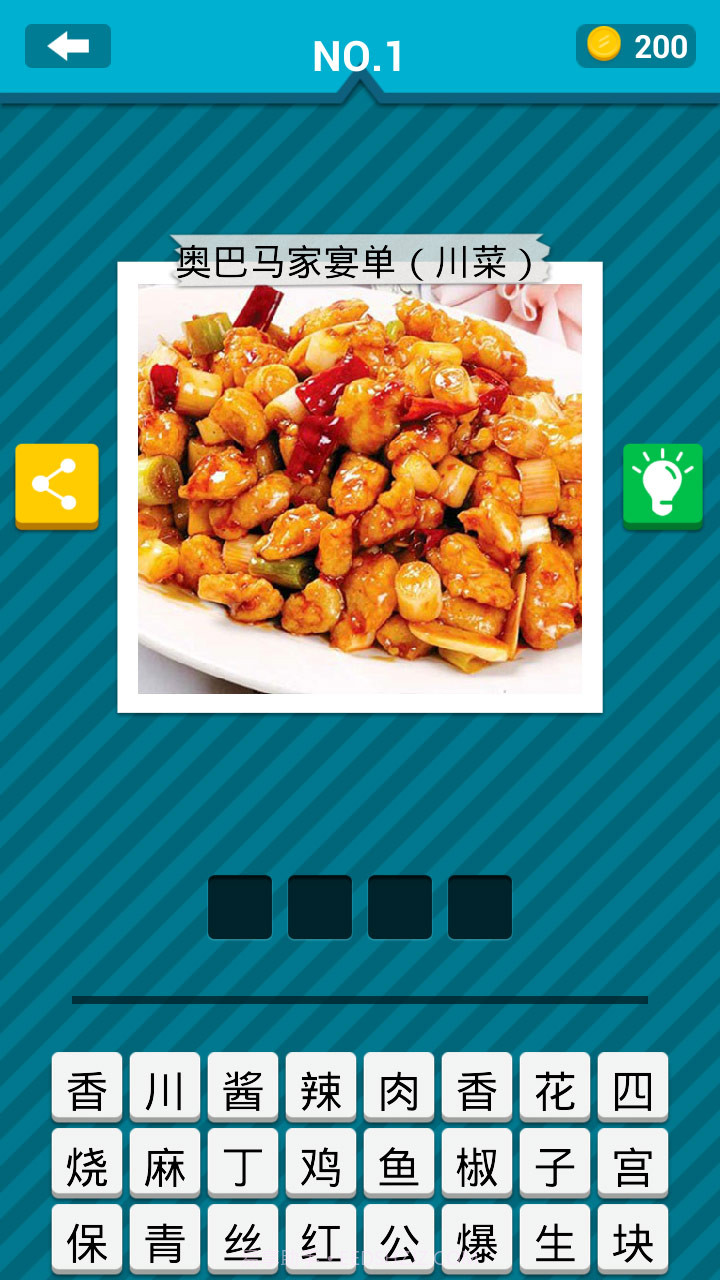
Task: Choose the character 四
Action: tap(633, 1090)
